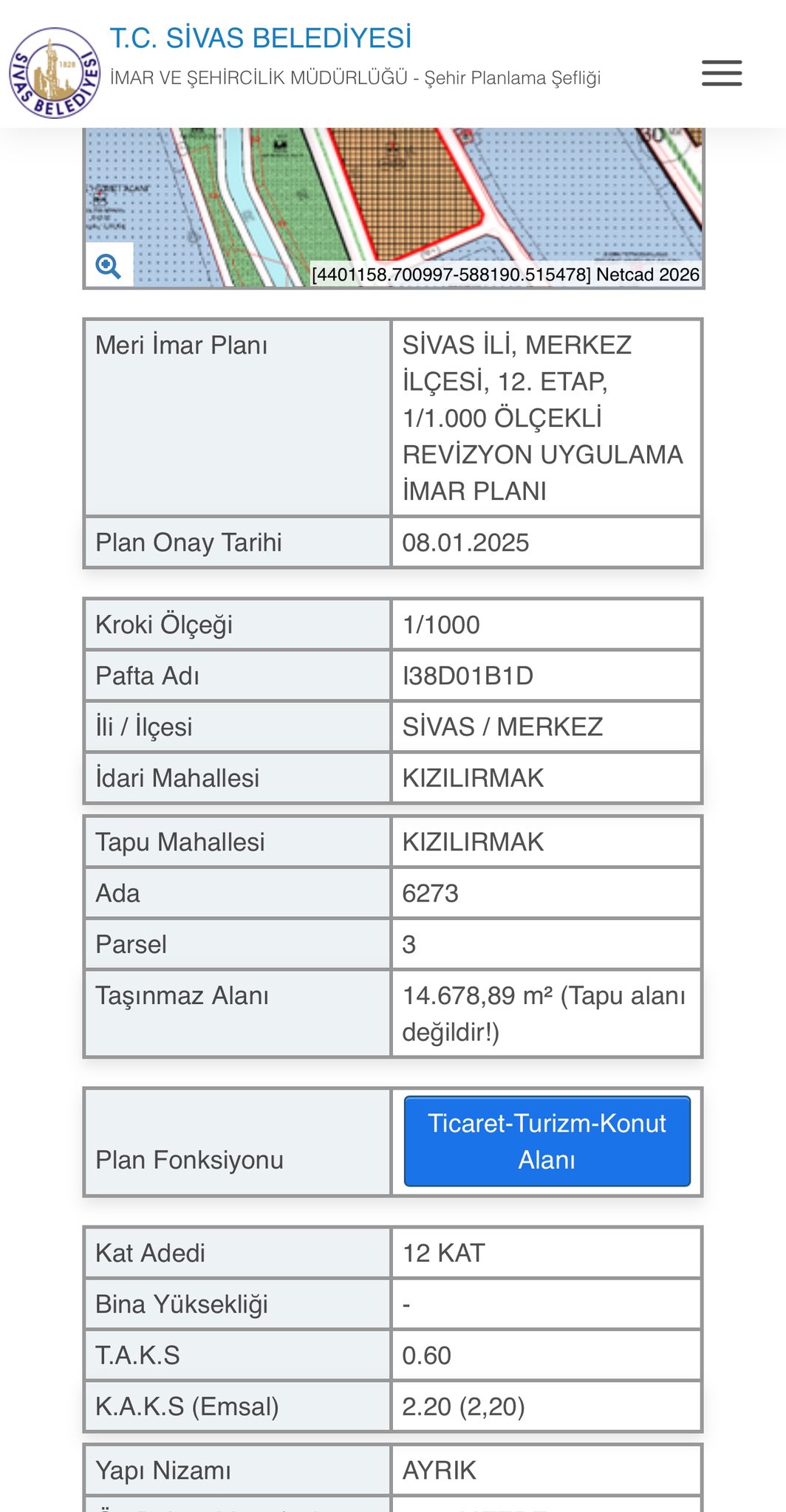786x1512 pixels.
Task: Open Ticaret-Turizm-Konut Alanı plan function button
Action: (547, 1141)
